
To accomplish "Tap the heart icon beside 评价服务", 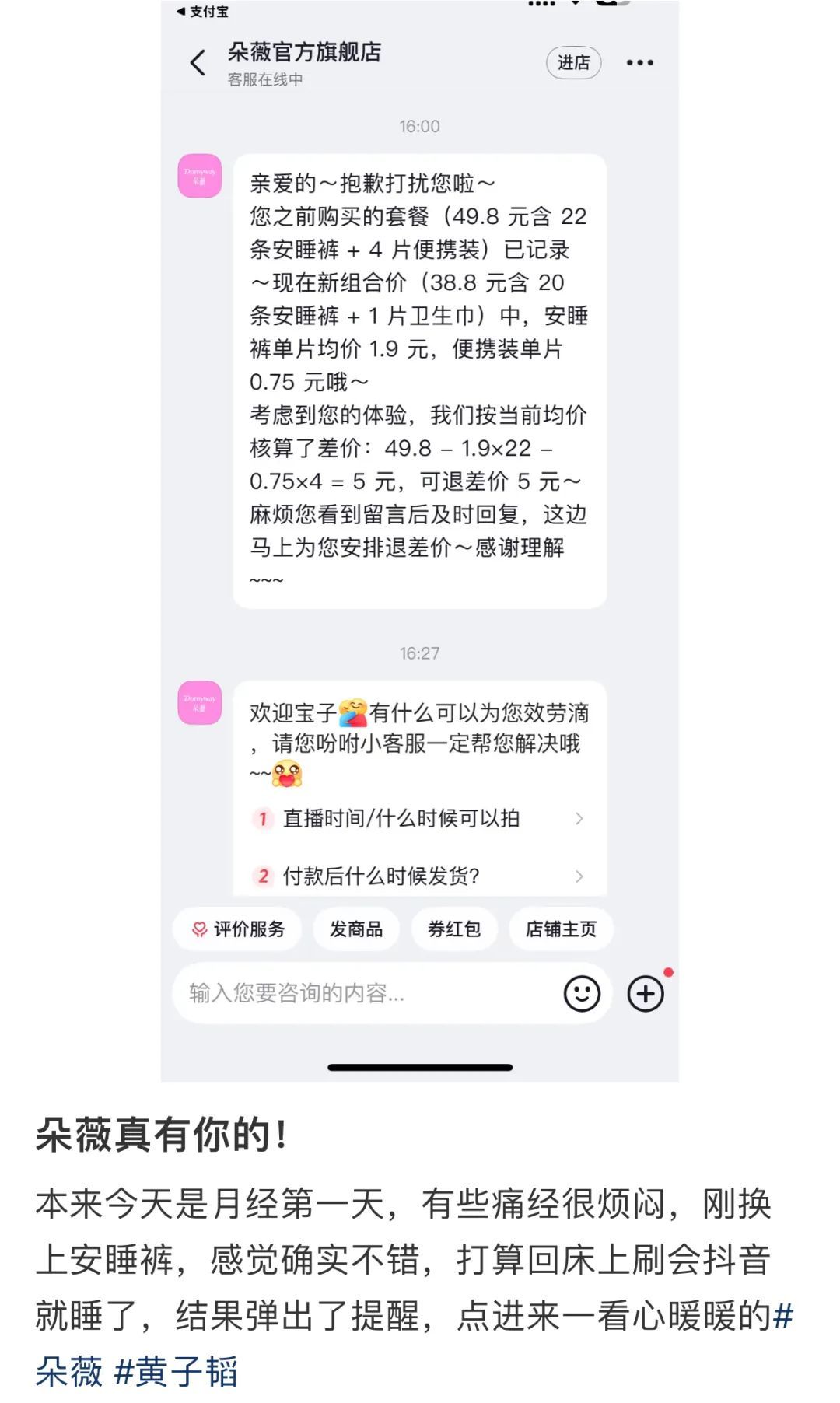I will tap(198, 929).
